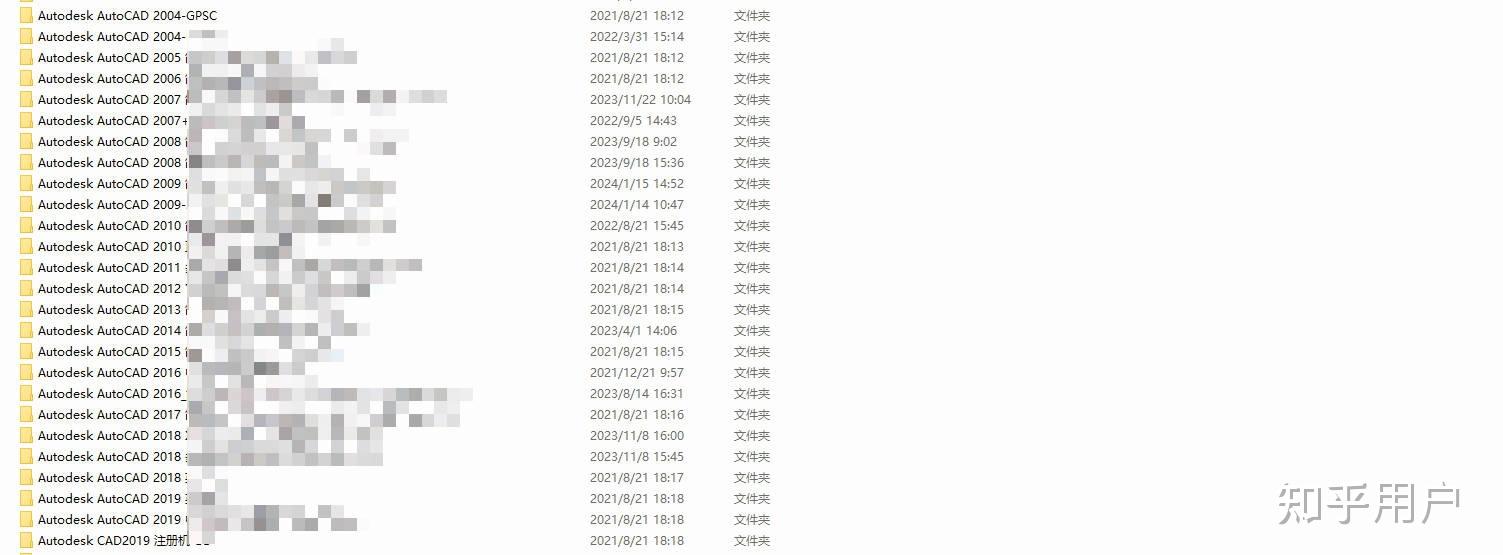
Task: Open AutoCAD 2007 folder dated 2023/11/22
Action: [x=109, y=100]
